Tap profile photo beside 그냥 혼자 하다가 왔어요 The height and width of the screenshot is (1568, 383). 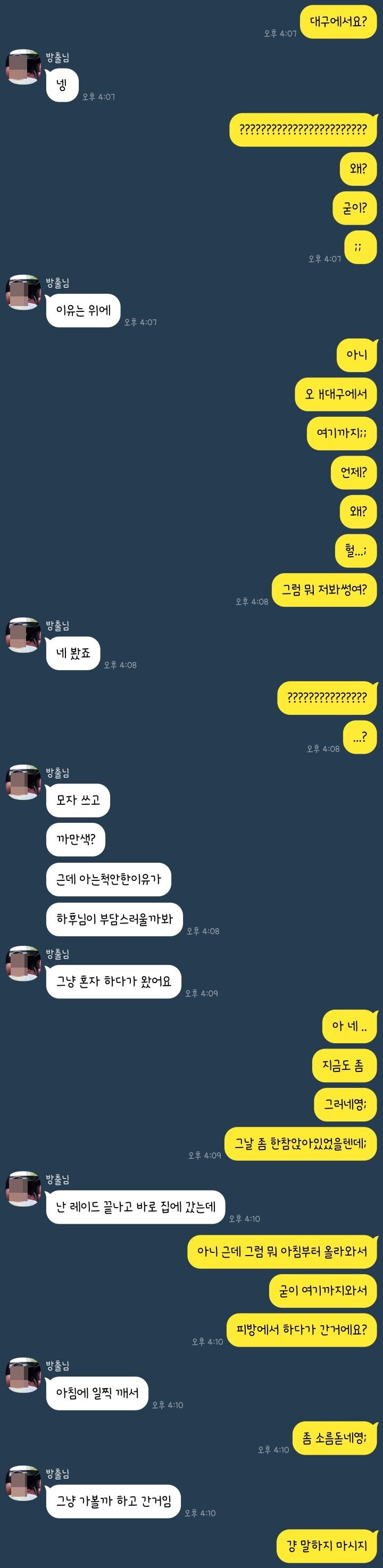tap(23, 963)
